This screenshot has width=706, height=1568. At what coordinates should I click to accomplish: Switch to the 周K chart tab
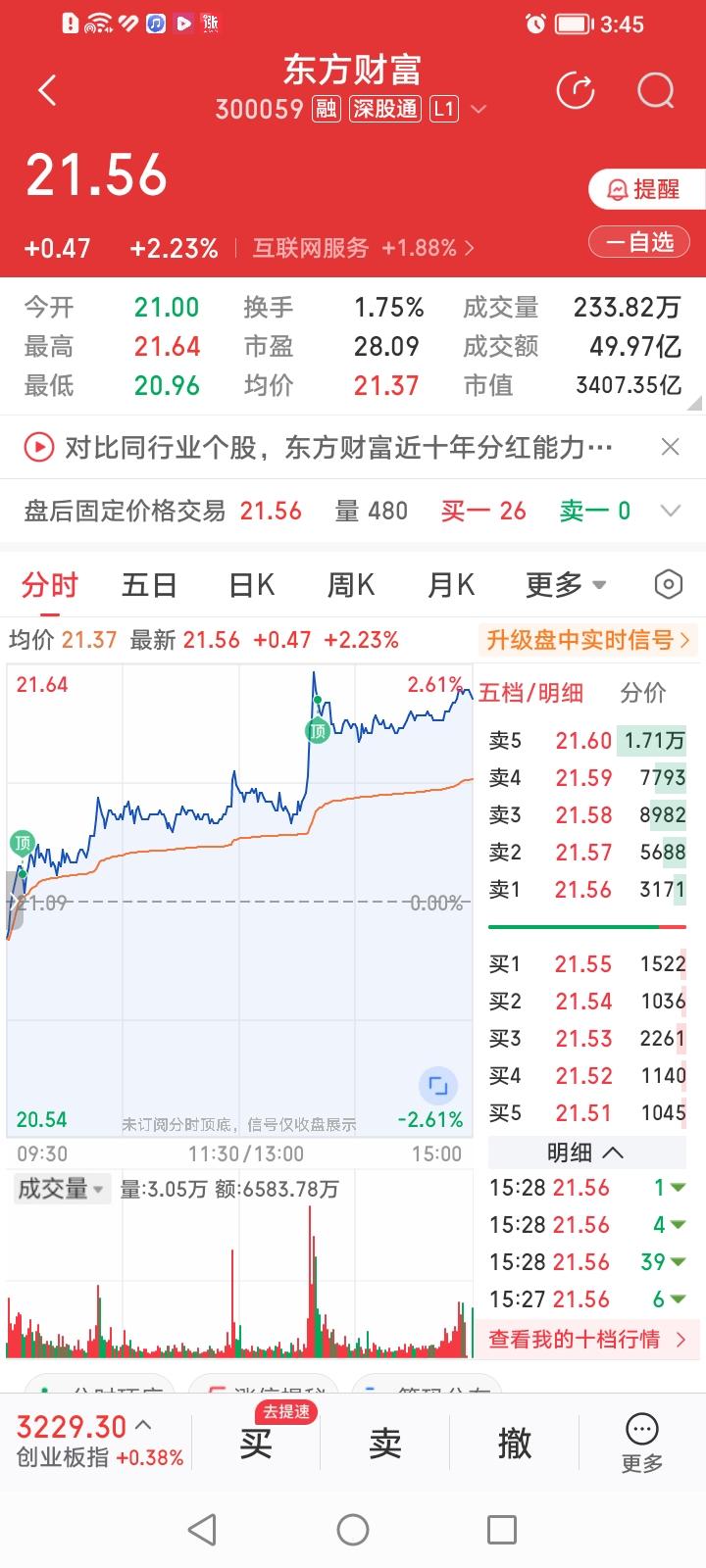pos(350,583)
